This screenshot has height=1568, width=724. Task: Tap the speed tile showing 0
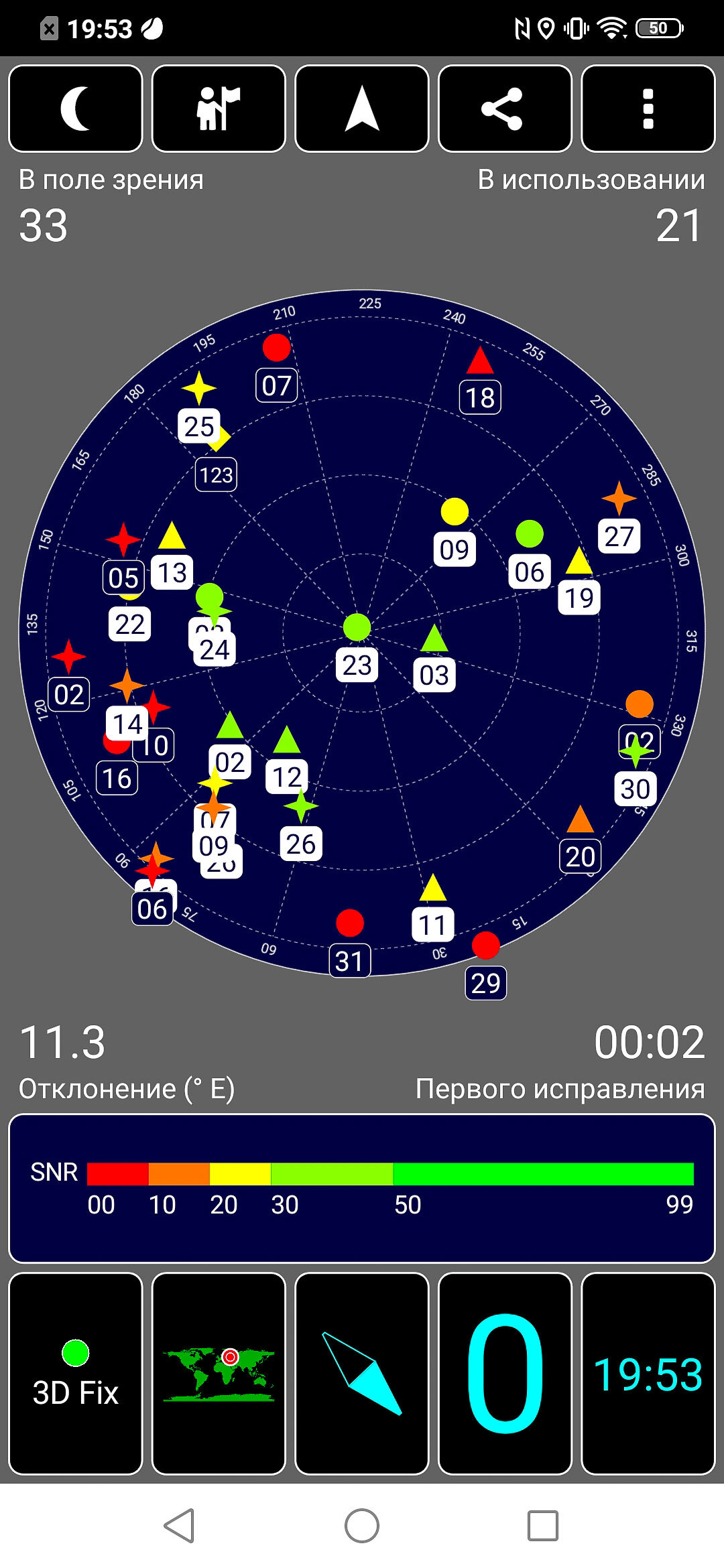pyautogui.click(x=505, y=1374)
